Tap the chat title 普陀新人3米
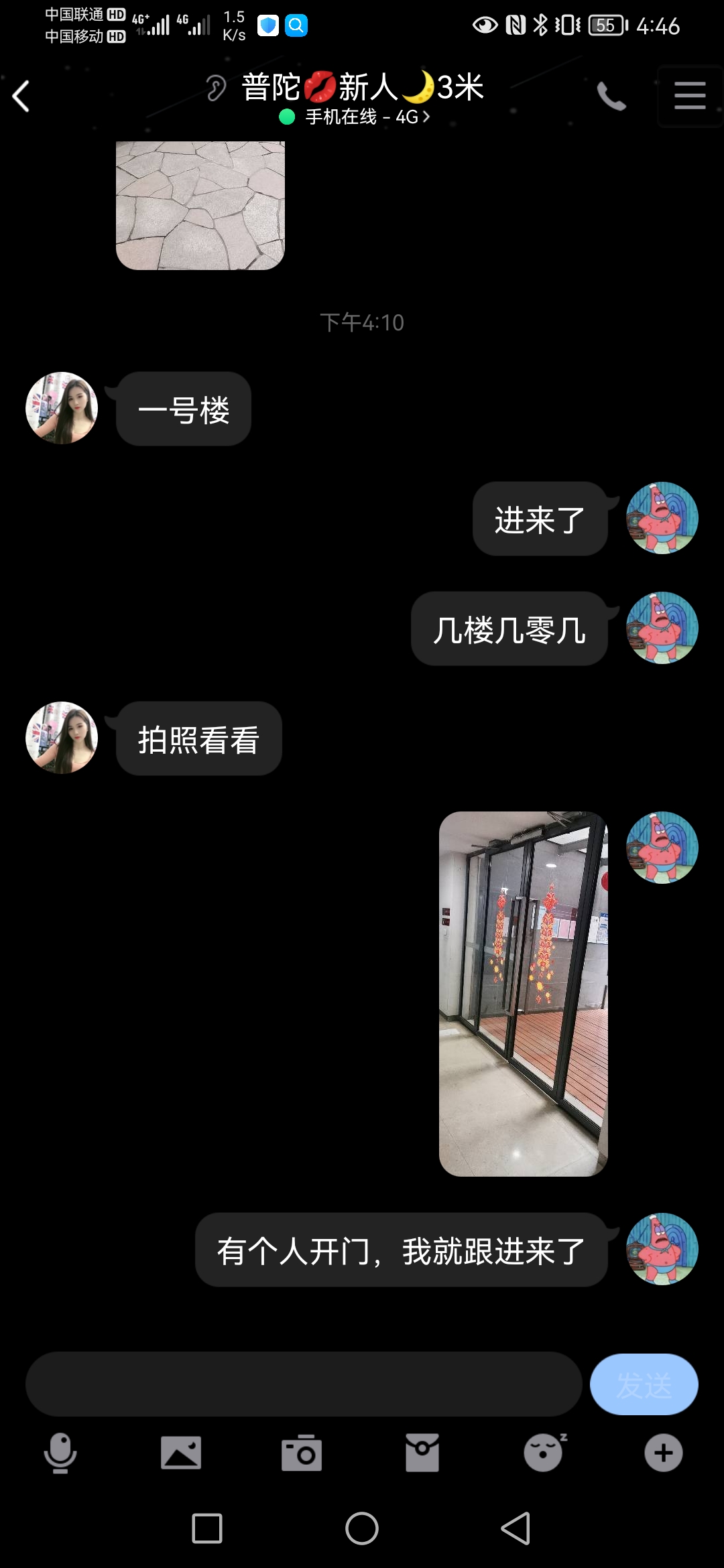This screenshot has width=724, height=1568. coord(362,87)
